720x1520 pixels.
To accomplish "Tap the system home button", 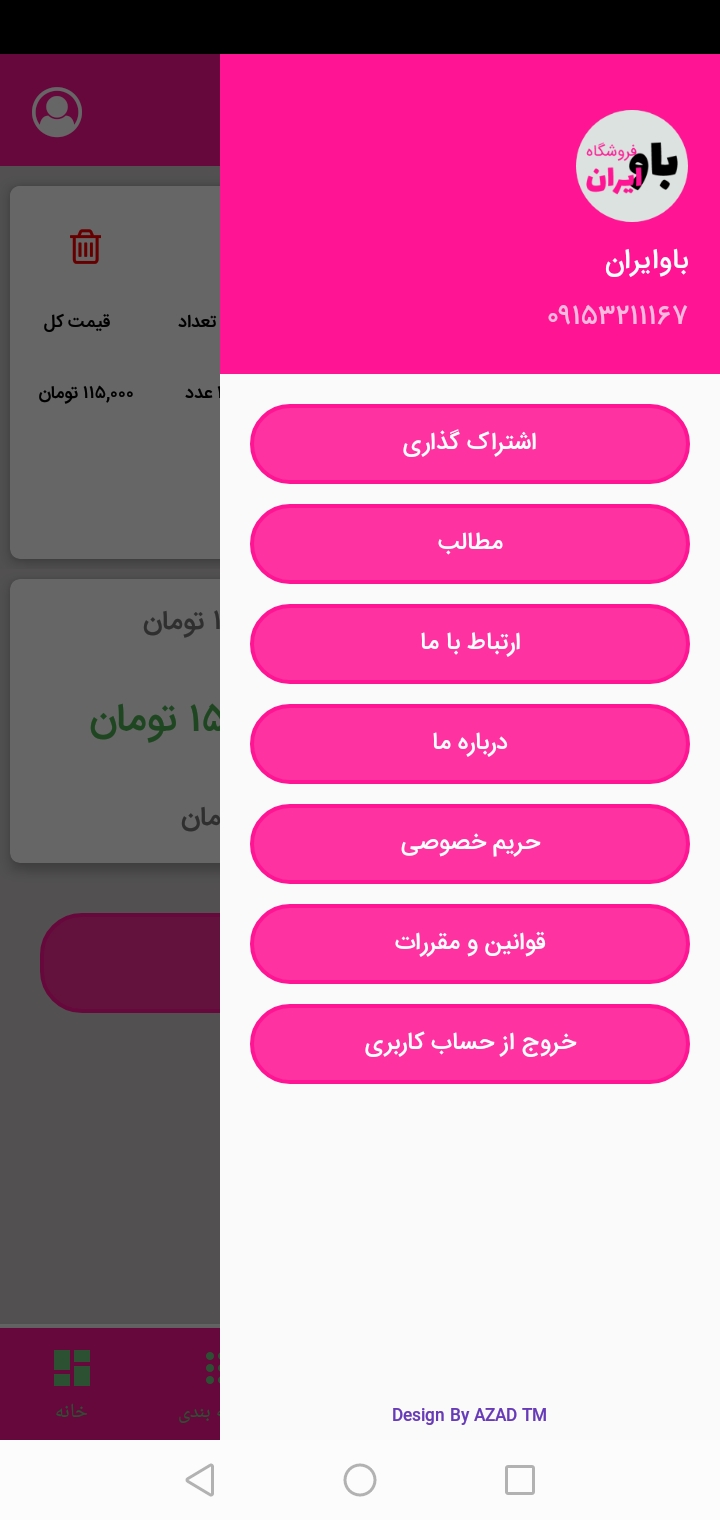I will (x=360, y=1480).
